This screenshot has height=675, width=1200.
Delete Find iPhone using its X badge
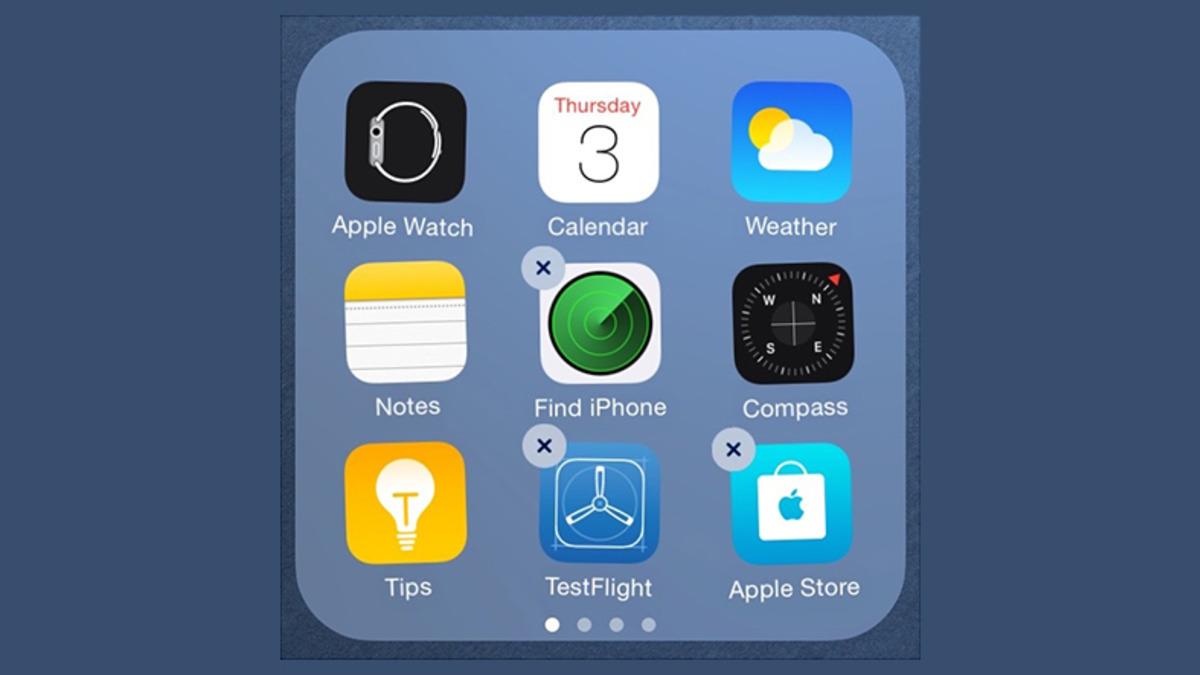coord(543,268)
